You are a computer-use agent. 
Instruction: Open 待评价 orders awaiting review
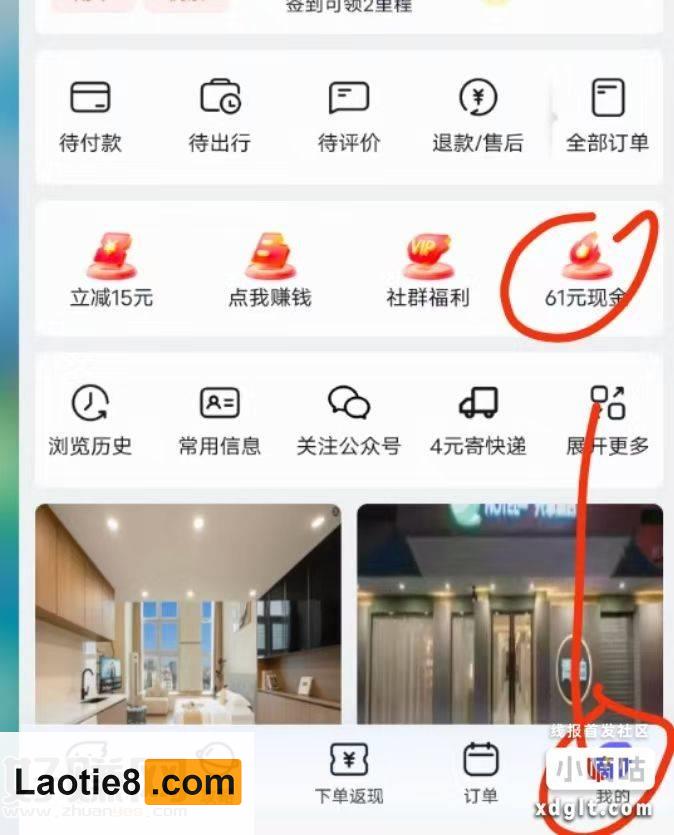tap(349, 116)
